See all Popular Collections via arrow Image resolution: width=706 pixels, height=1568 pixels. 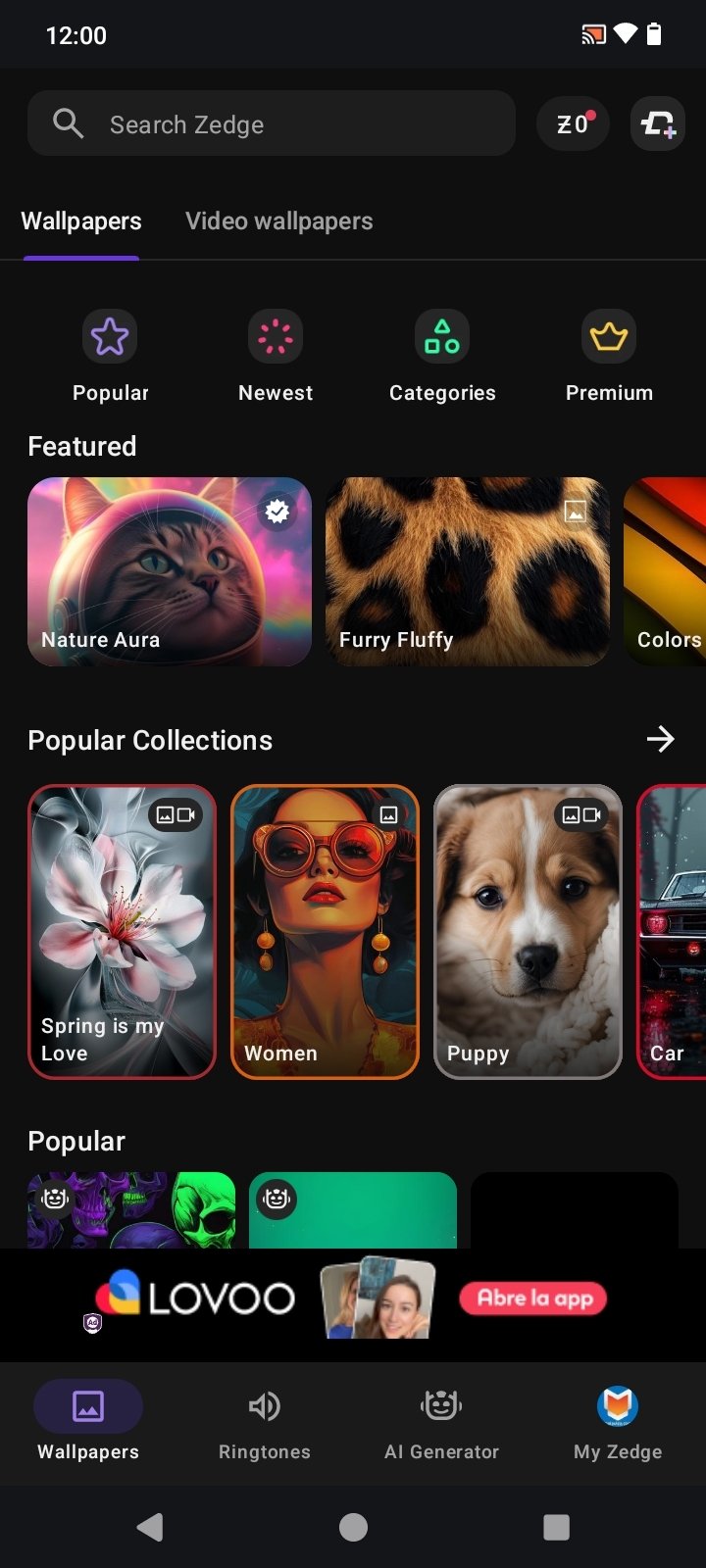pos(661,739)
